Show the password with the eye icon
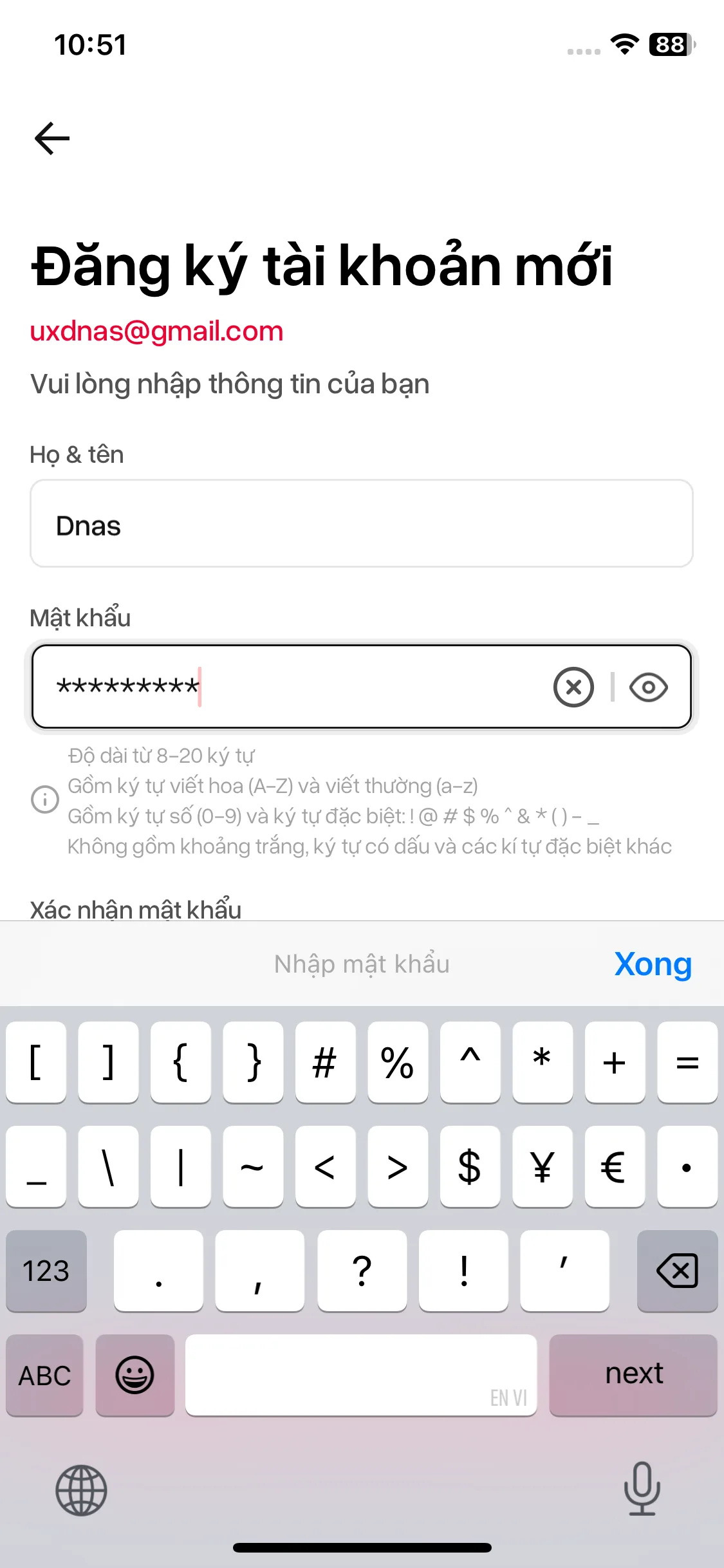Viewport: 724px width, 1568px height. point(648,687)
